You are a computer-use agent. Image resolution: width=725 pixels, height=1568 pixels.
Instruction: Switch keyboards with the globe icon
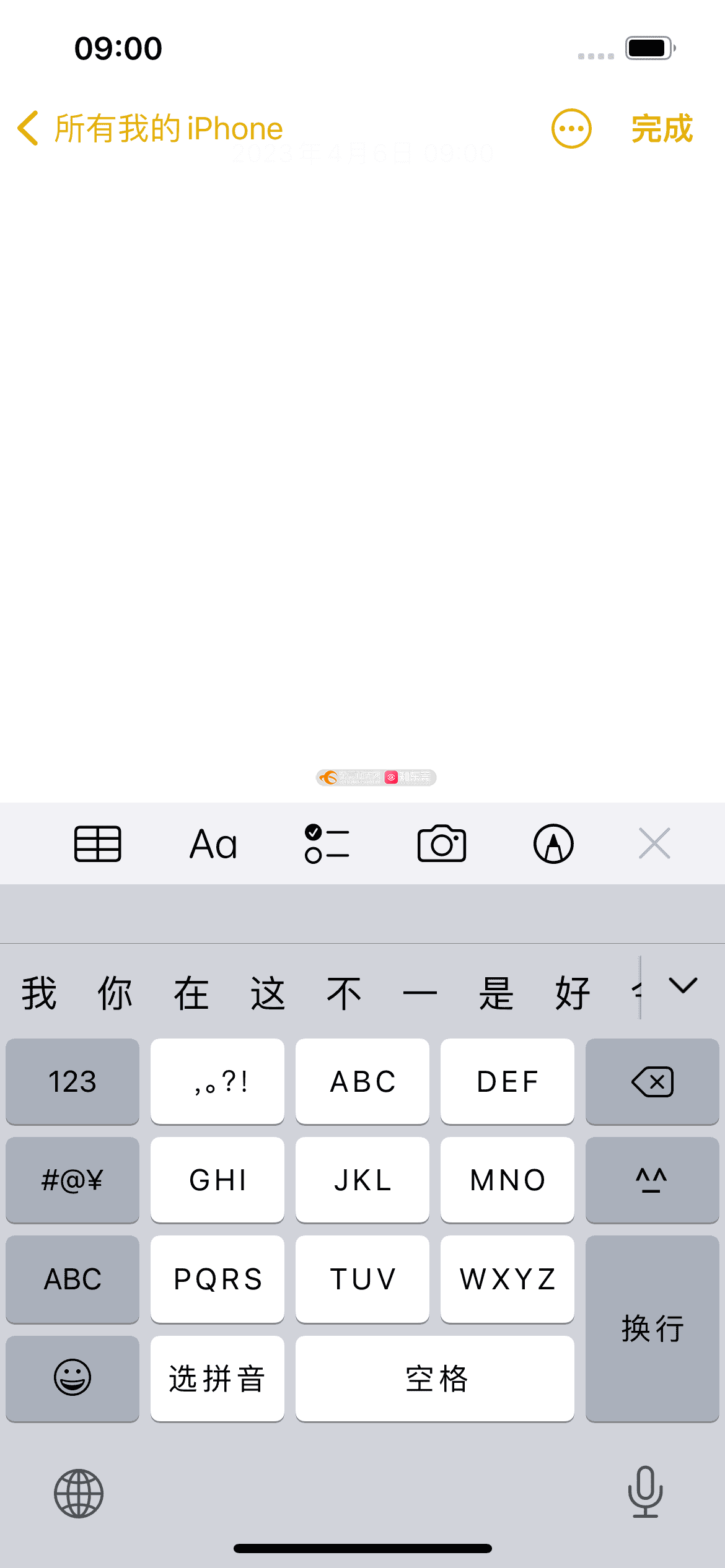(79, 1493)
